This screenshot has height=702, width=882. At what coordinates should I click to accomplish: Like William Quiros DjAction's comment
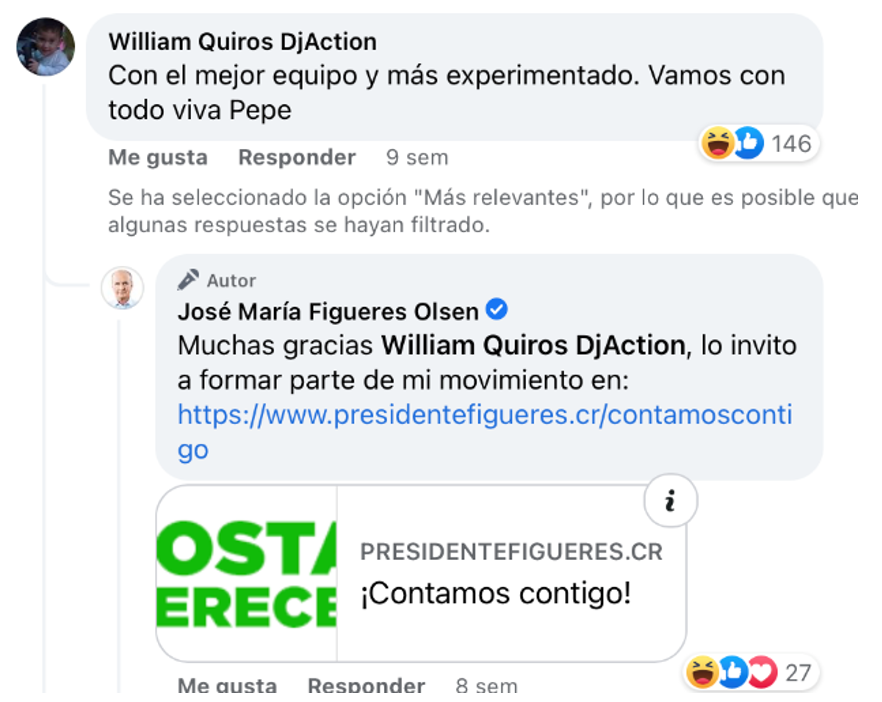tap(157, 158)
